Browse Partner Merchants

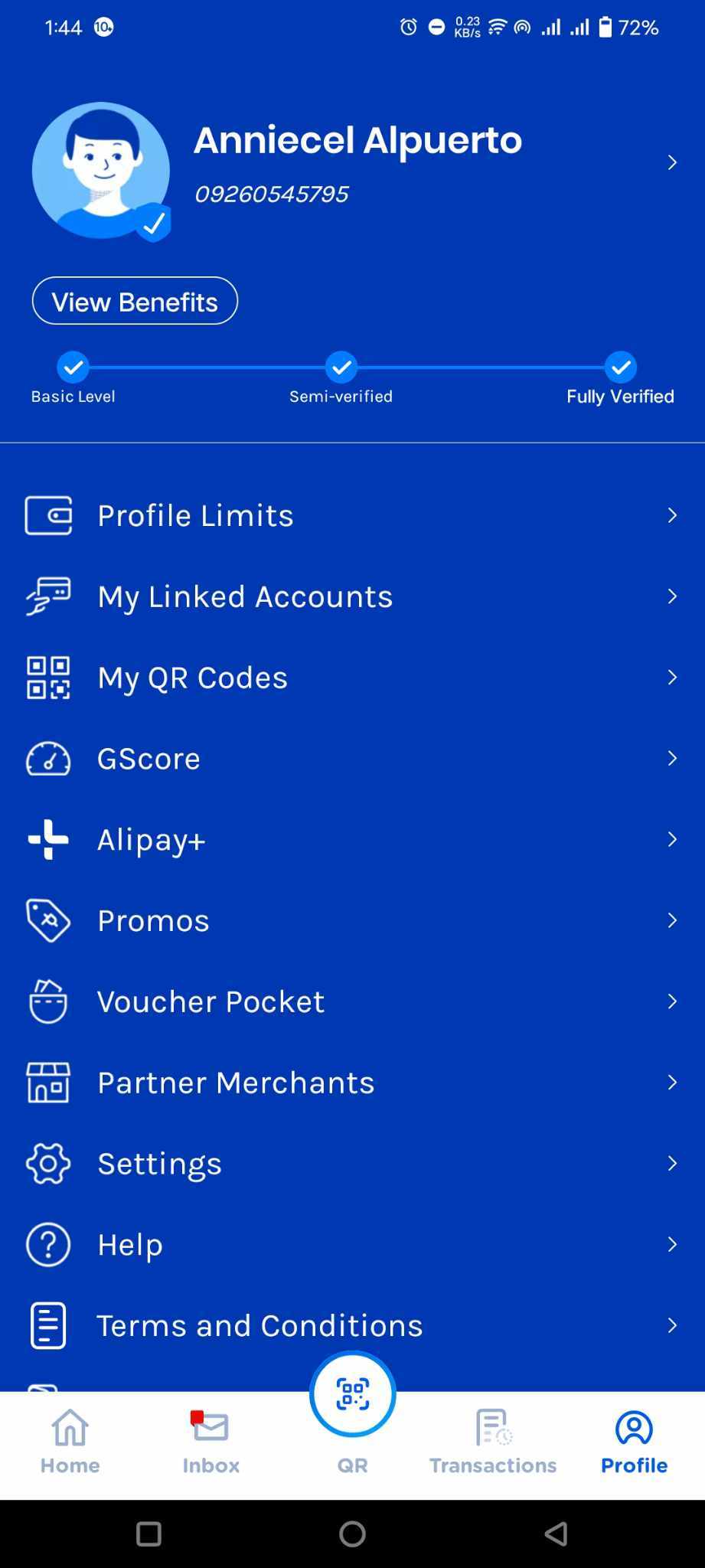352,1083
